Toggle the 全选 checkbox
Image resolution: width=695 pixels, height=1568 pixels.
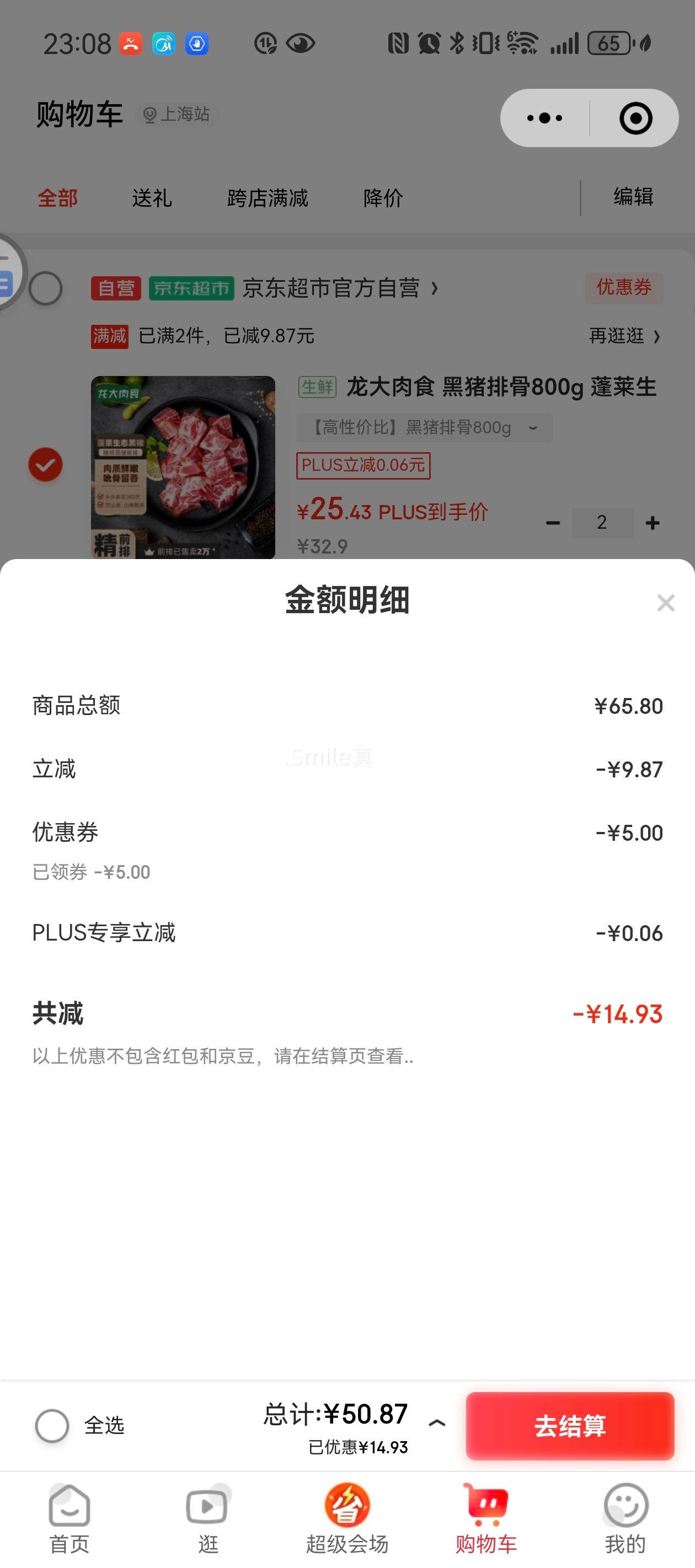(x=52, y=1426)
